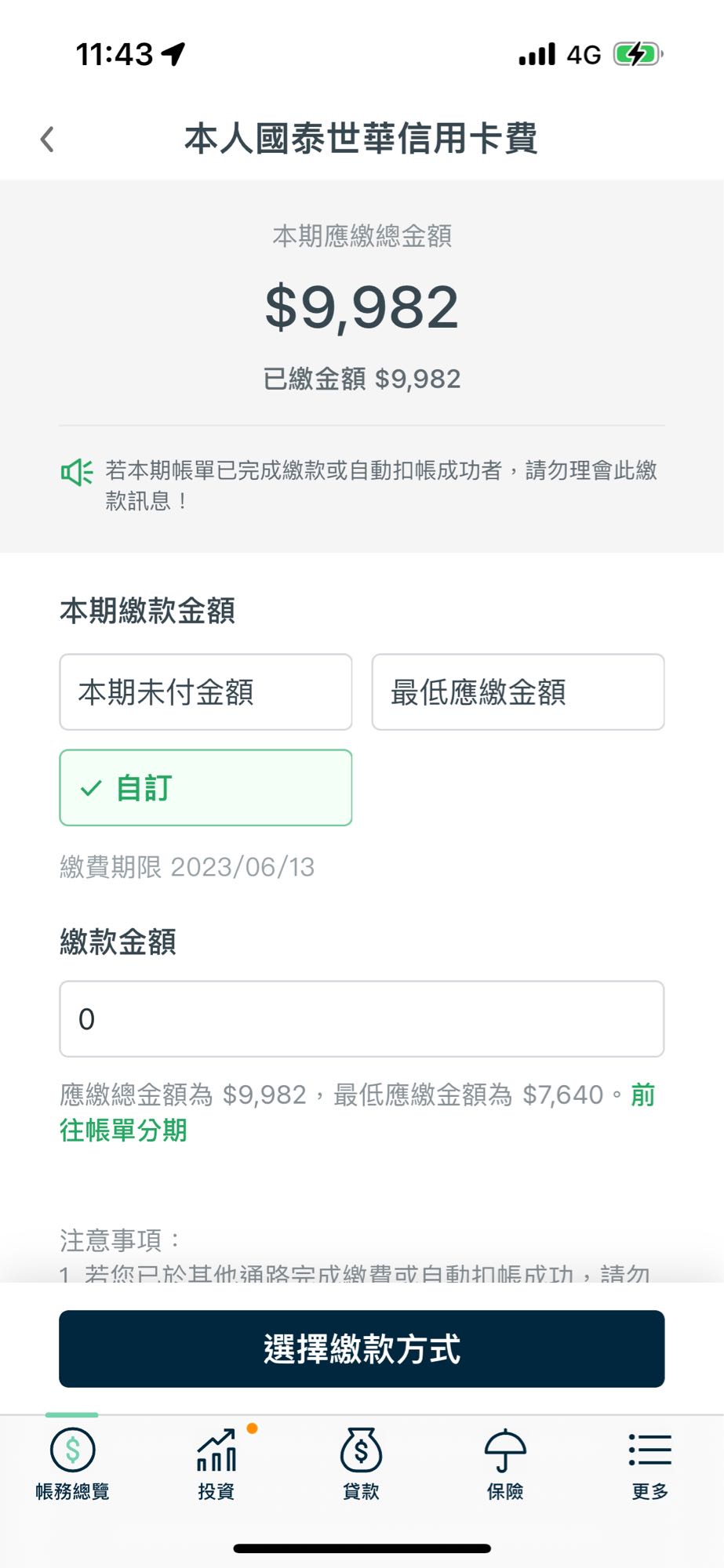The width and height of the screenshot is (724, 1568).
Task: Tap the location arrow in the status bar
Action: coord(173,52)
